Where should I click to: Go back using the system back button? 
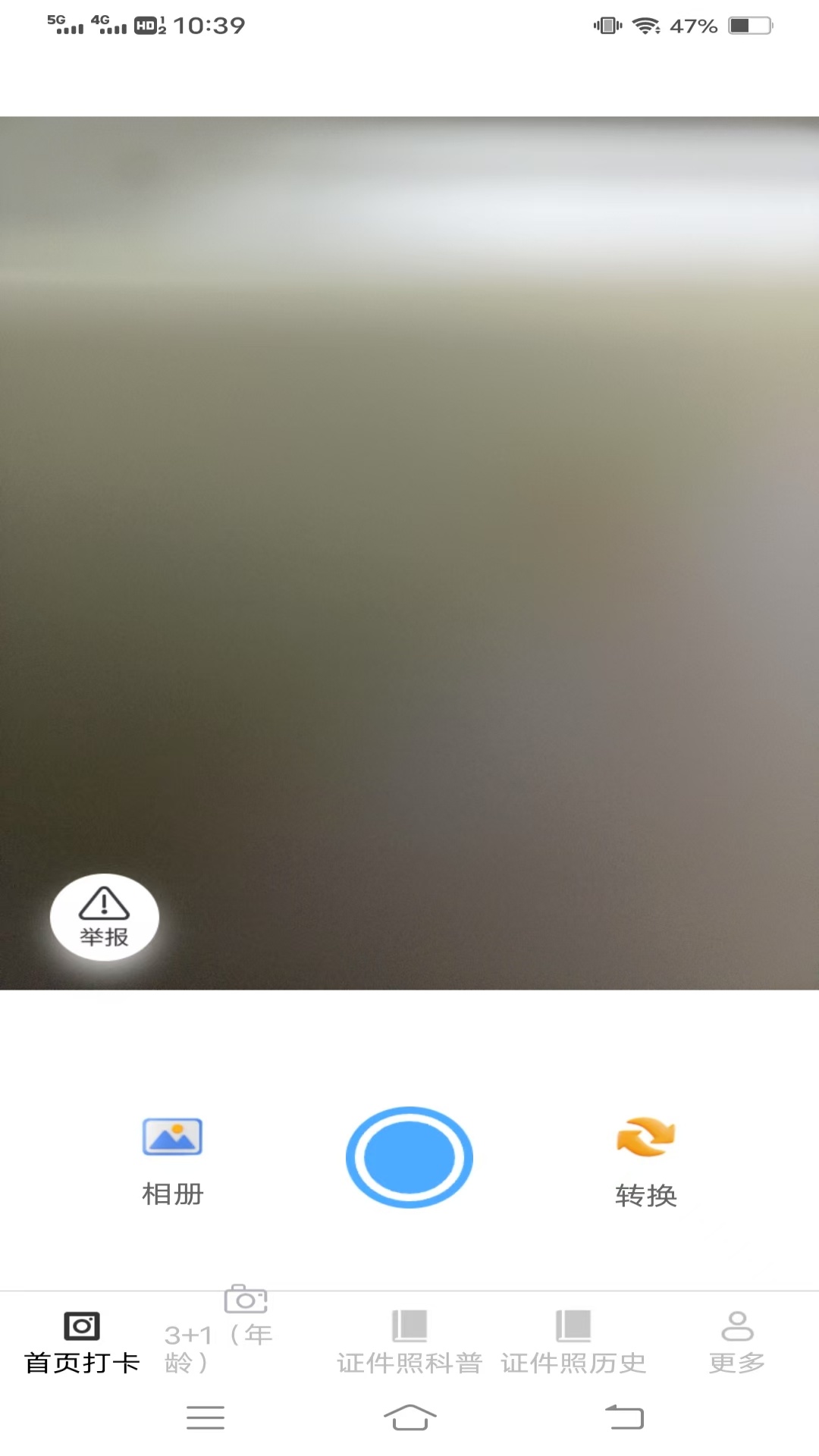(625, 1417)
